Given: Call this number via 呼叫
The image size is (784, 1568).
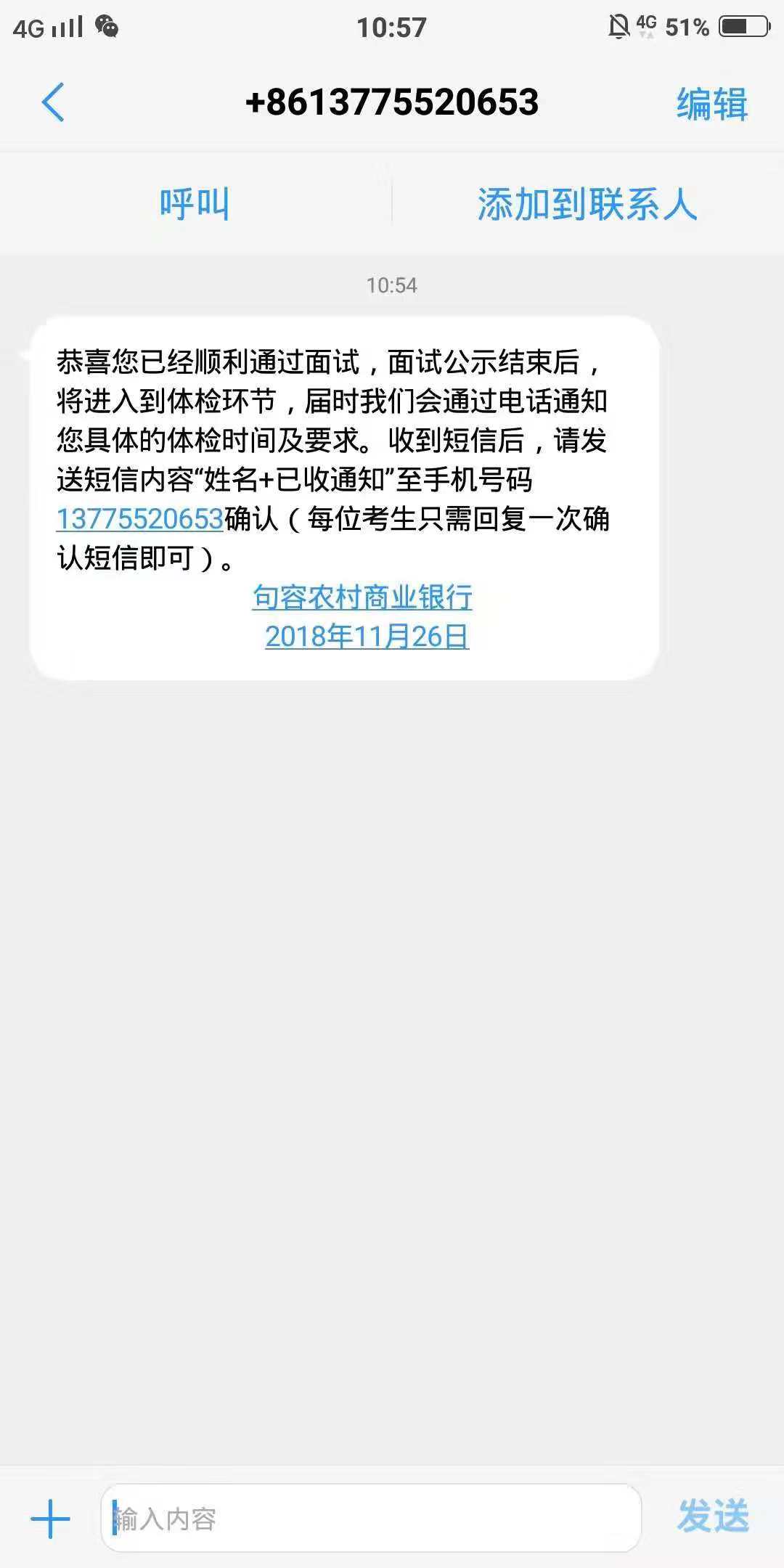Looking at the screenshot, I should point(195,203).
